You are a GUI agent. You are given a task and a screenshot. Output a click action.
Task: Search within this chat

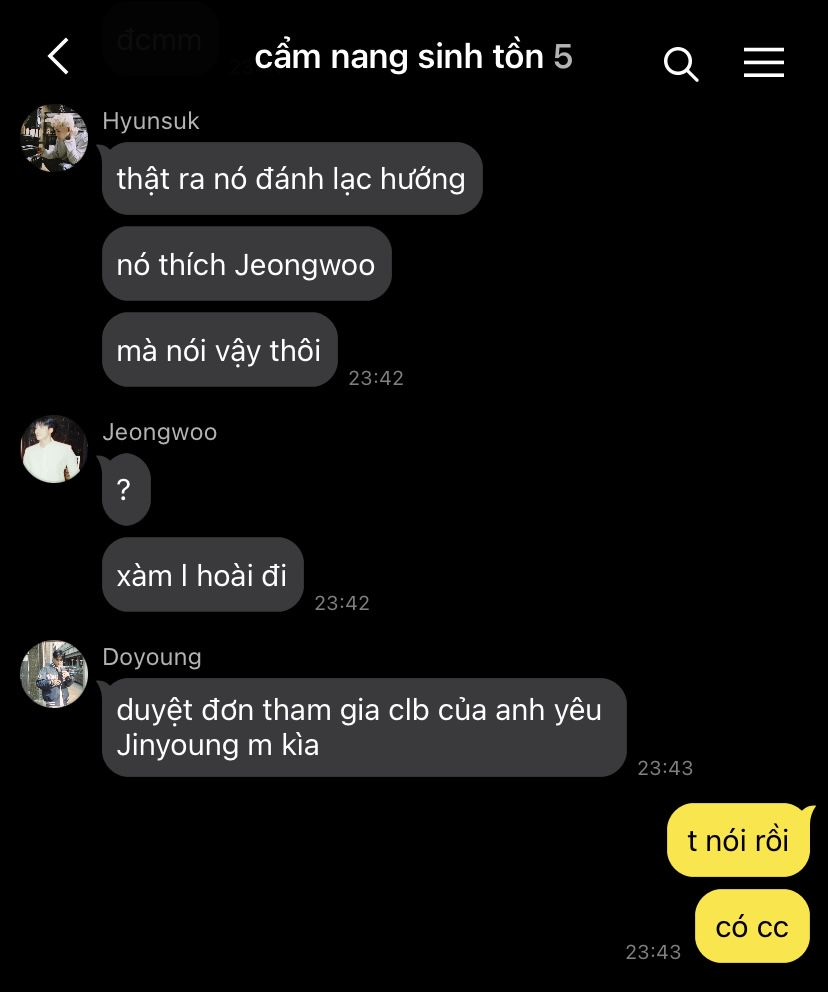[x=681, y=63]
